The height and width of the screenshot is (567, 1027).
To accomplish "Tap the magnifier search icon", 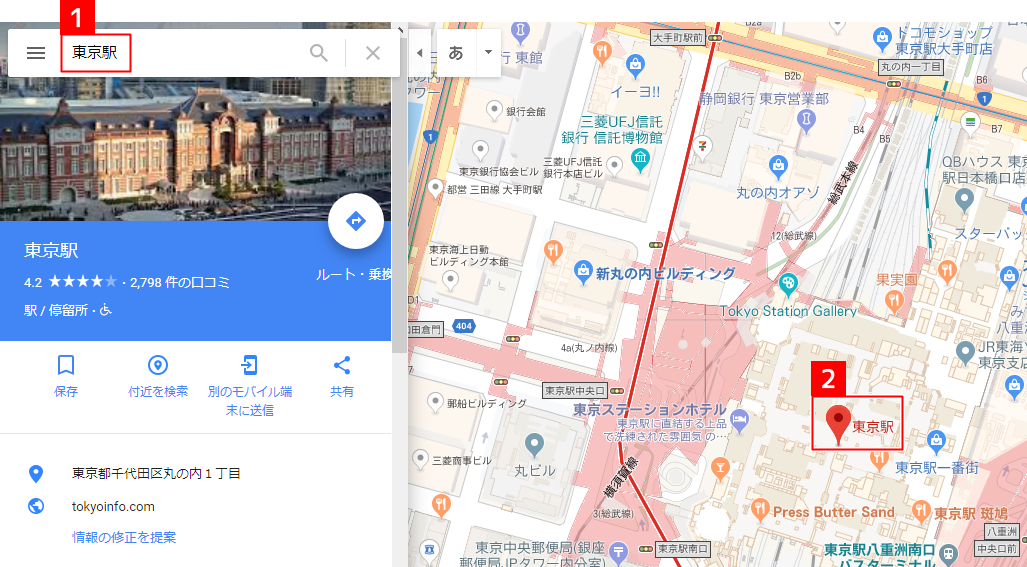I will pos(319,53).
